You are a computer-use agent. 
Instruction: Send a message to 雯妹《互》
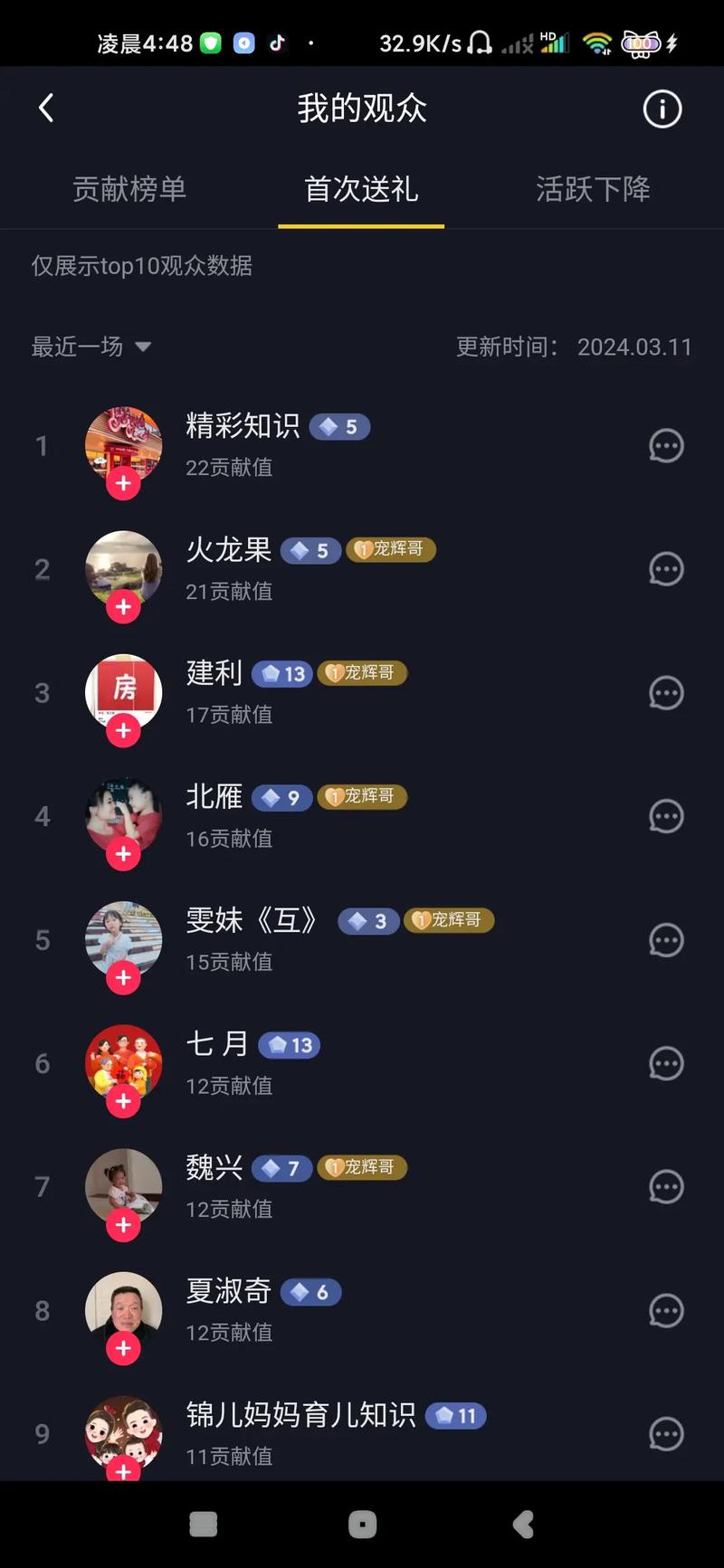(x=666, y=940)
